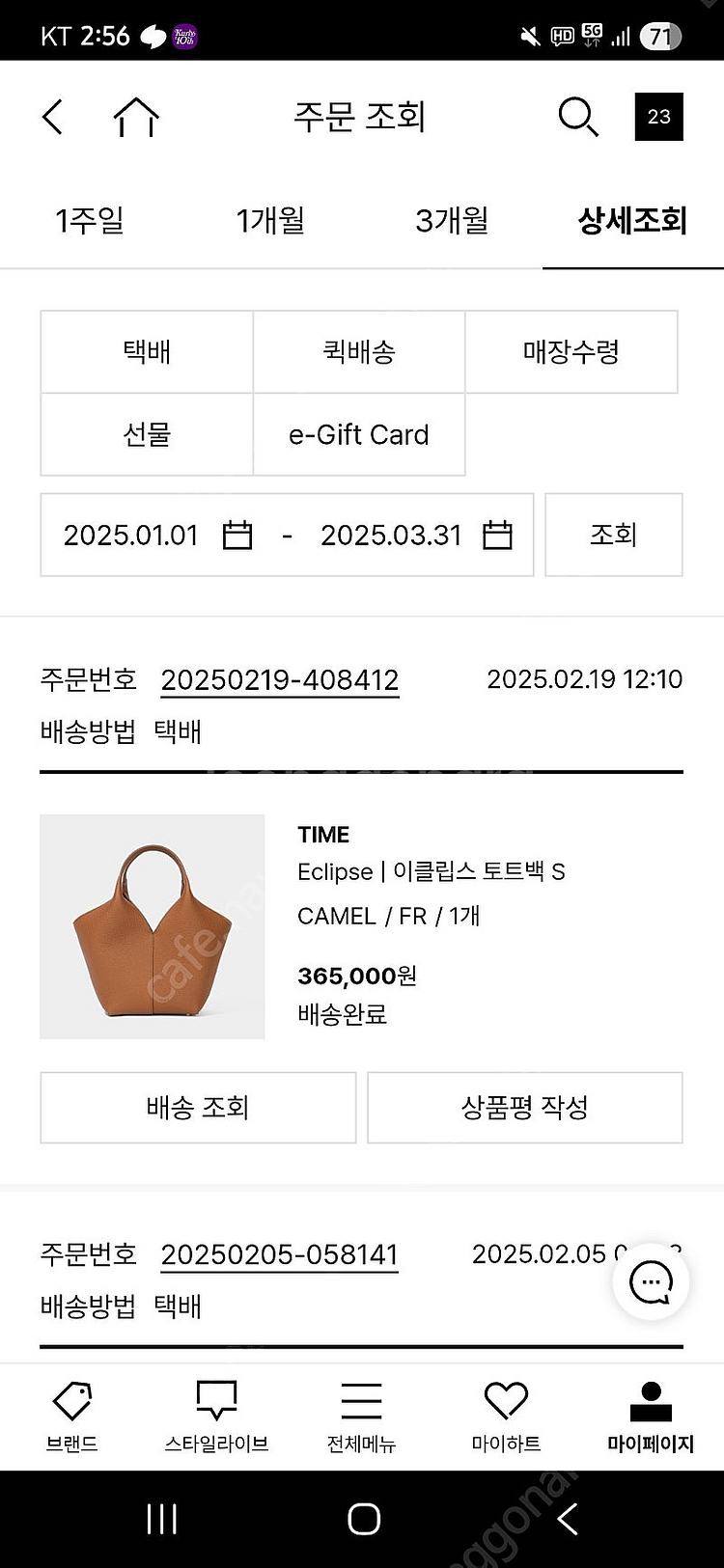Enable the 퀵배송 filter option
Image resolution: width=724 pixels, height=1568 pixels.
pyautogui.click(x=359, y=351)
